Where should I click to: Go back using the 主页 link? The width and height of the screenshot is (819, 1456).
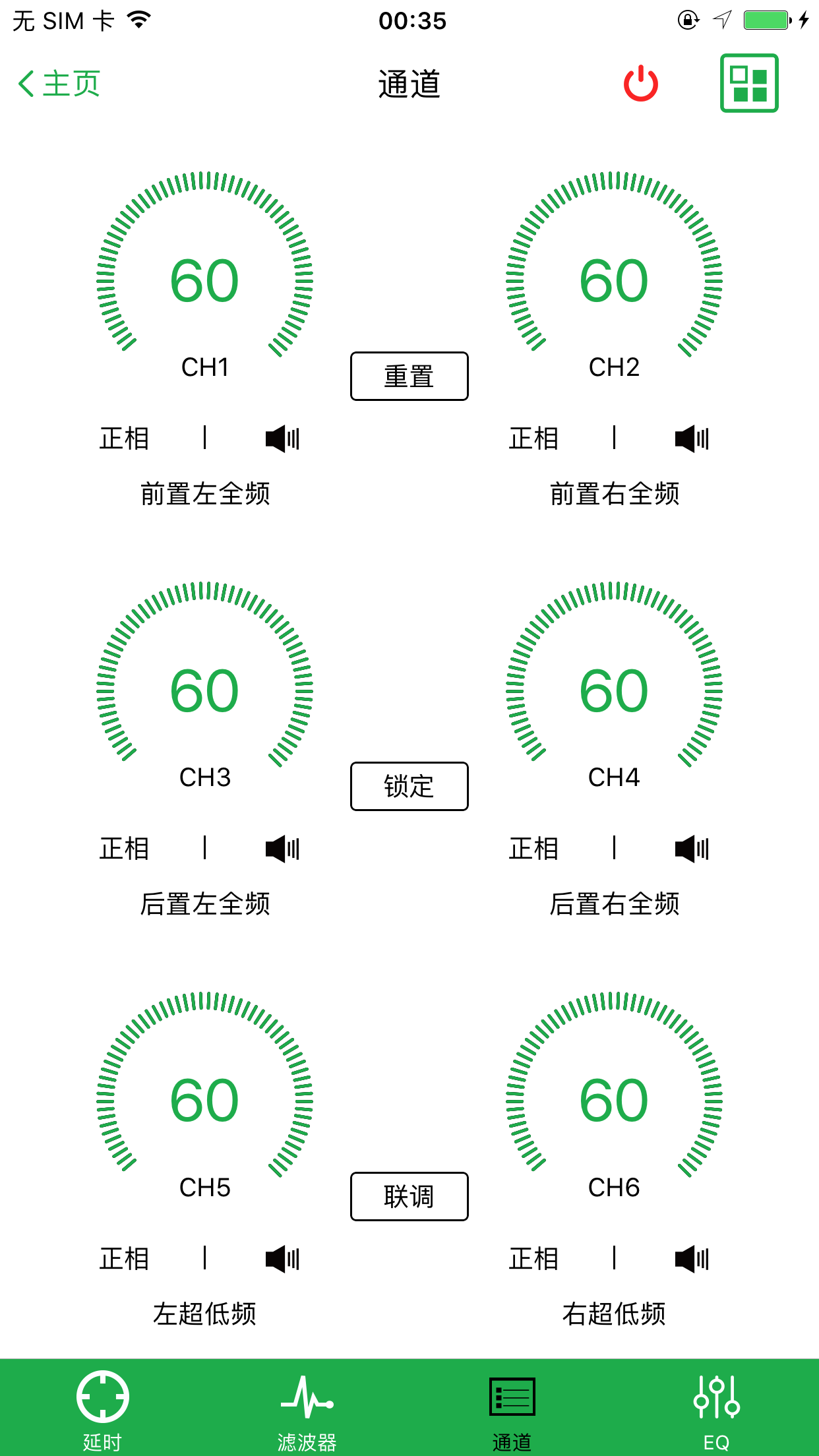(58, 84)
